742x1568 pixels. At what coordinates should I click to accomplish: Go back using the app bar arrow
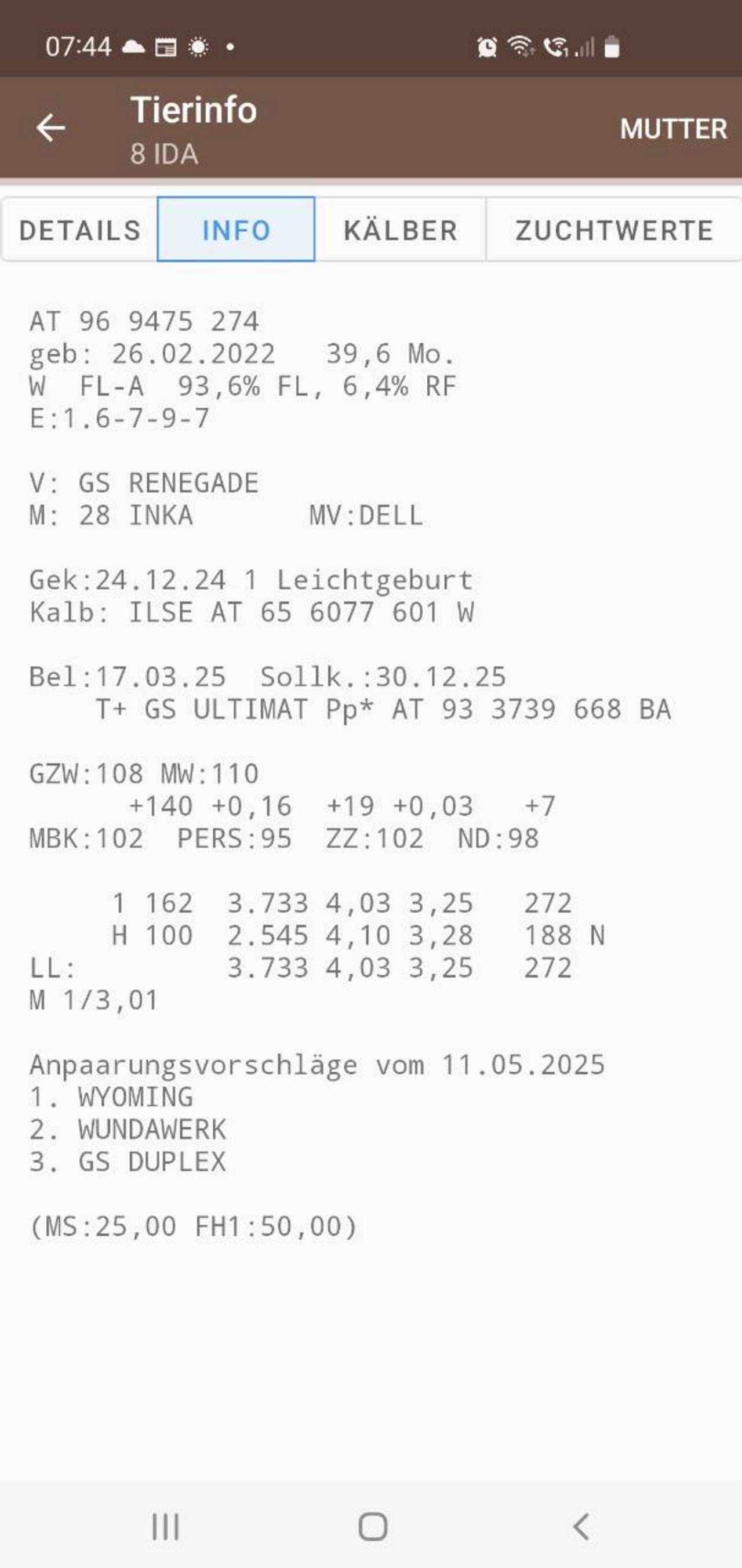(x=50, y=128)
